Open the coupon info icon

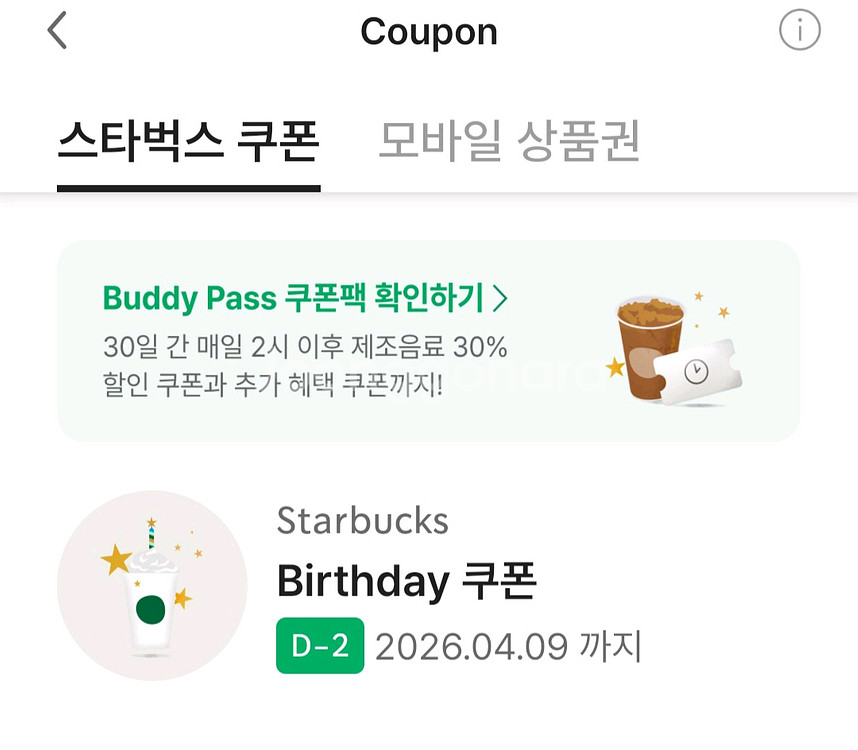pos(799,31)
